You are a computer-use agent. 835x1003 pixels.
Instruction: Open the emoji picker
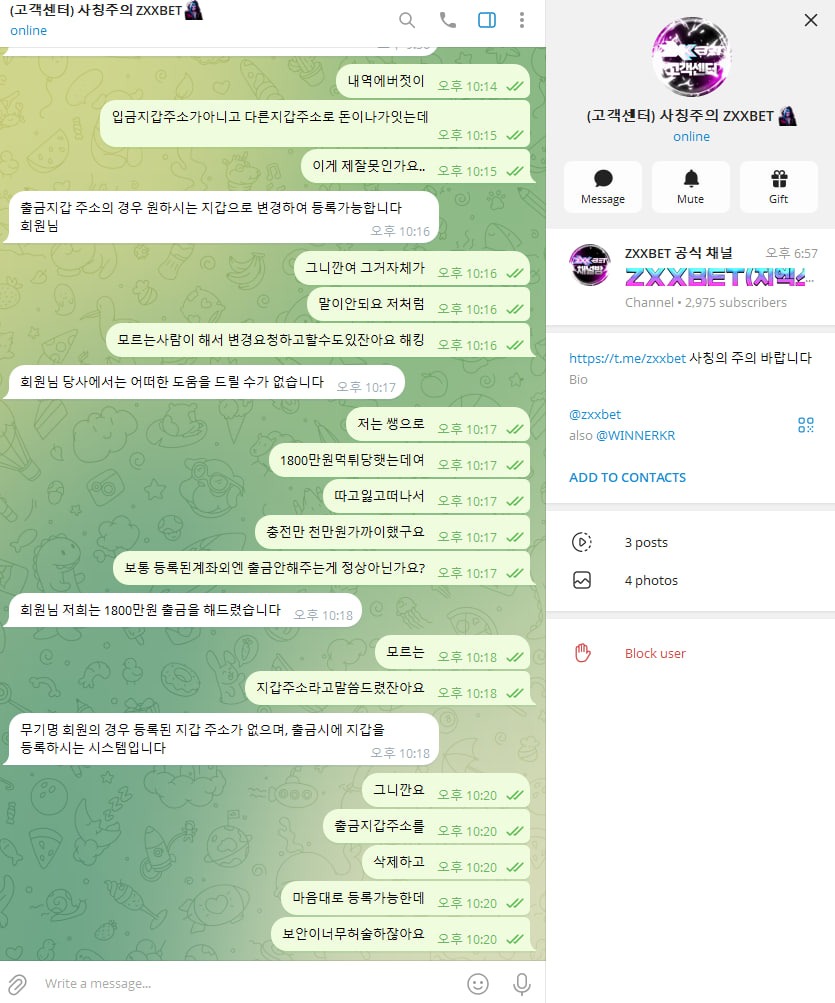478,983
